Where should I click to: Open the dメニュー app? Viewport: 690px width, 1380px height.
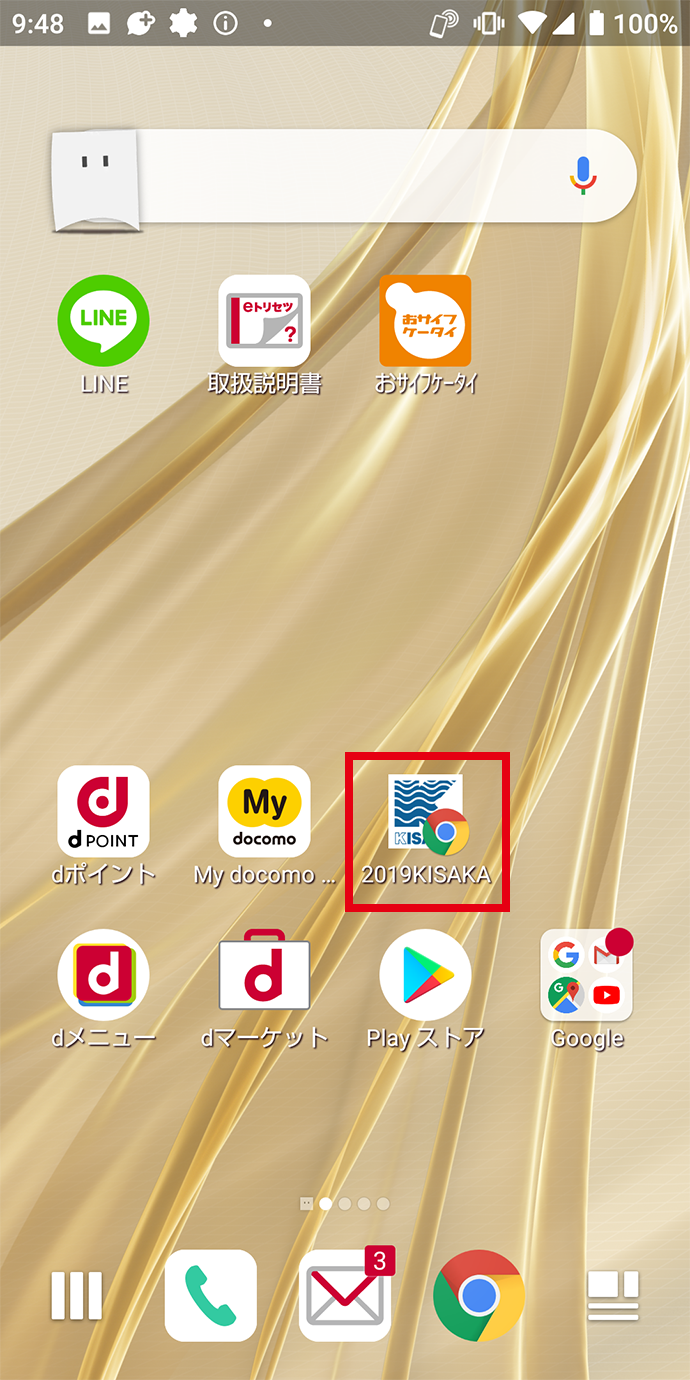pos(104,975)
